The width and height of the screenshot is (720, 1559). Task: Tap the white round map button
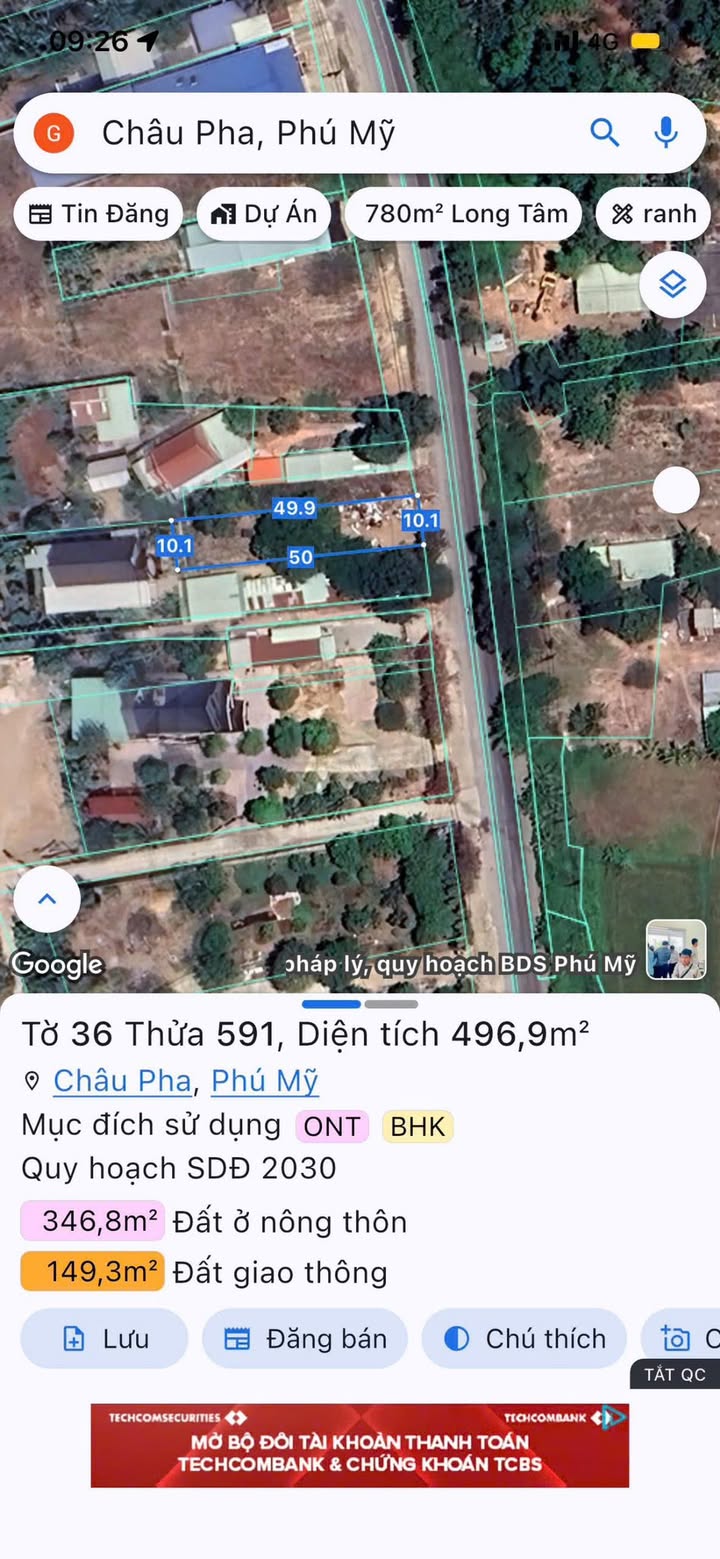pos(676,490)
